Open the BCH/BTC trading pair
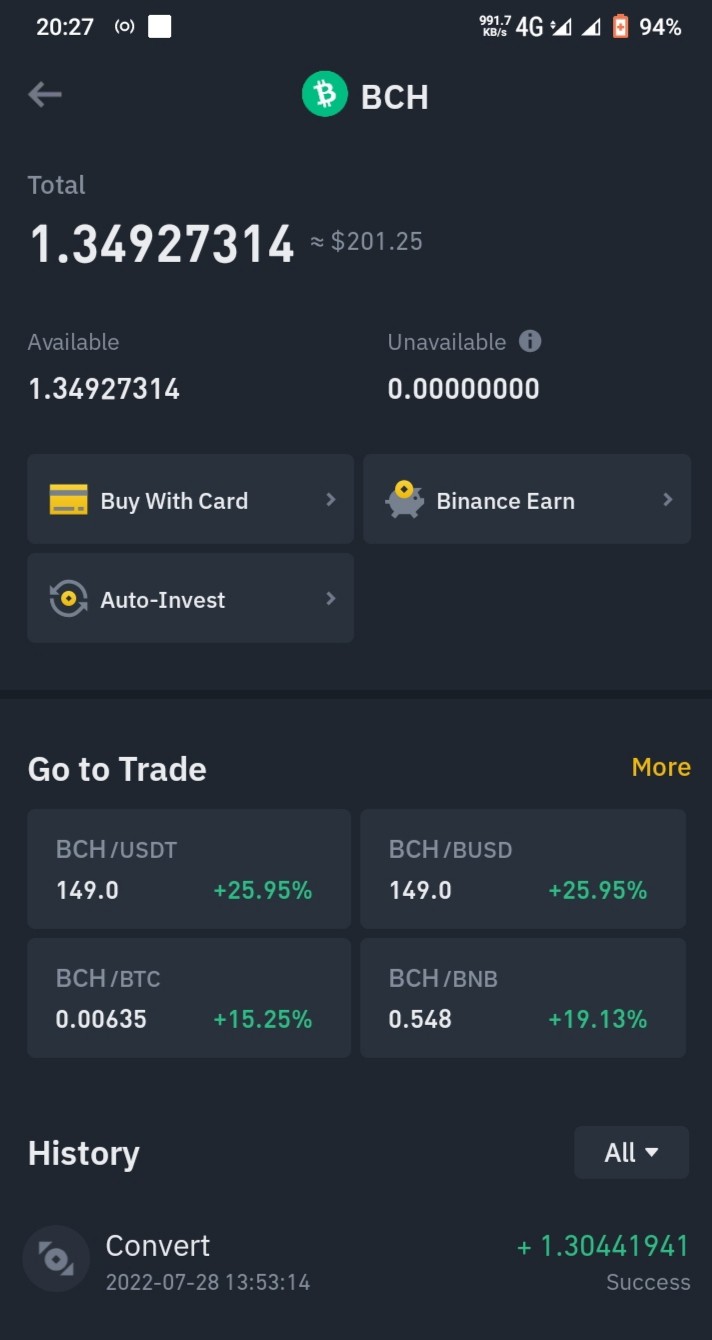Image resolution: width=712 pixels, height=1340 pixels. (189, 998)
